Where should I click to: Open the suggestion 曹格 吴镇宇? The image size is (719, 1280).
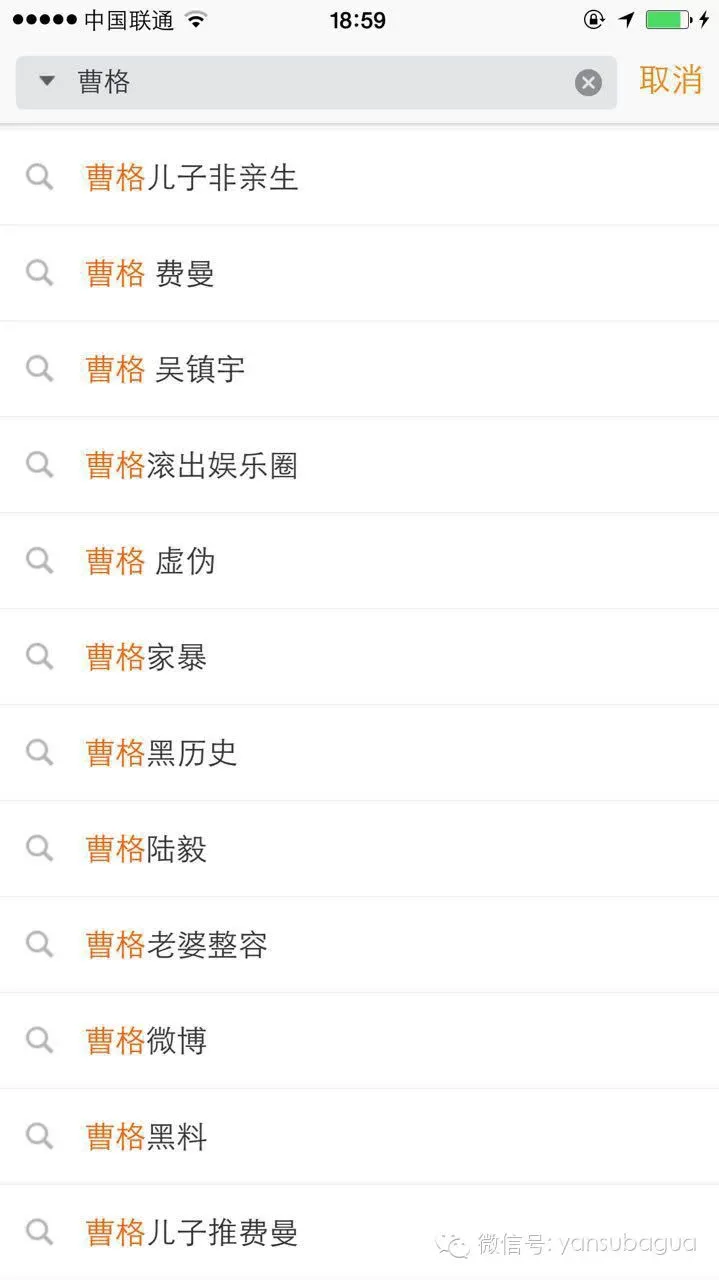tap(359, 370)
